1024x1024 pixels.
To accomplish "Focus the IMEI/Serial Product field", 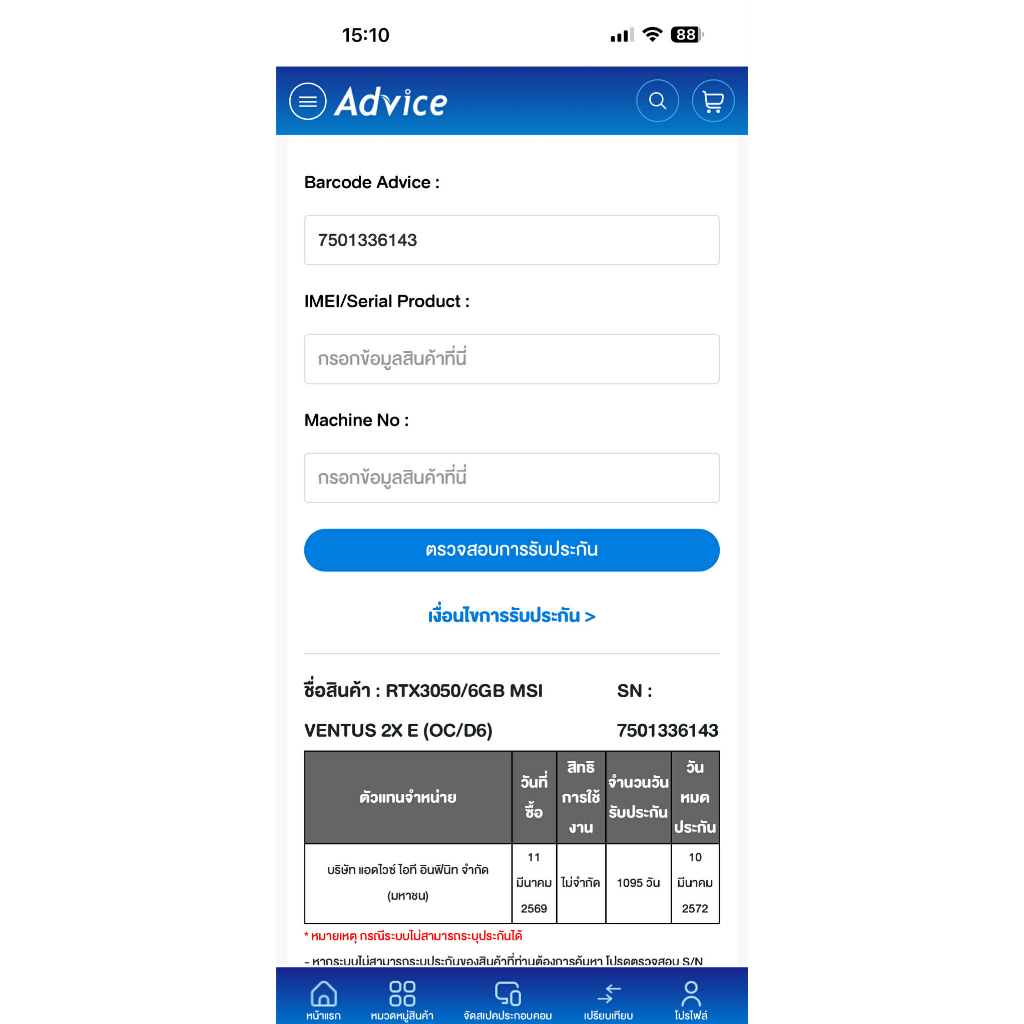I will [x=511, y=359].
